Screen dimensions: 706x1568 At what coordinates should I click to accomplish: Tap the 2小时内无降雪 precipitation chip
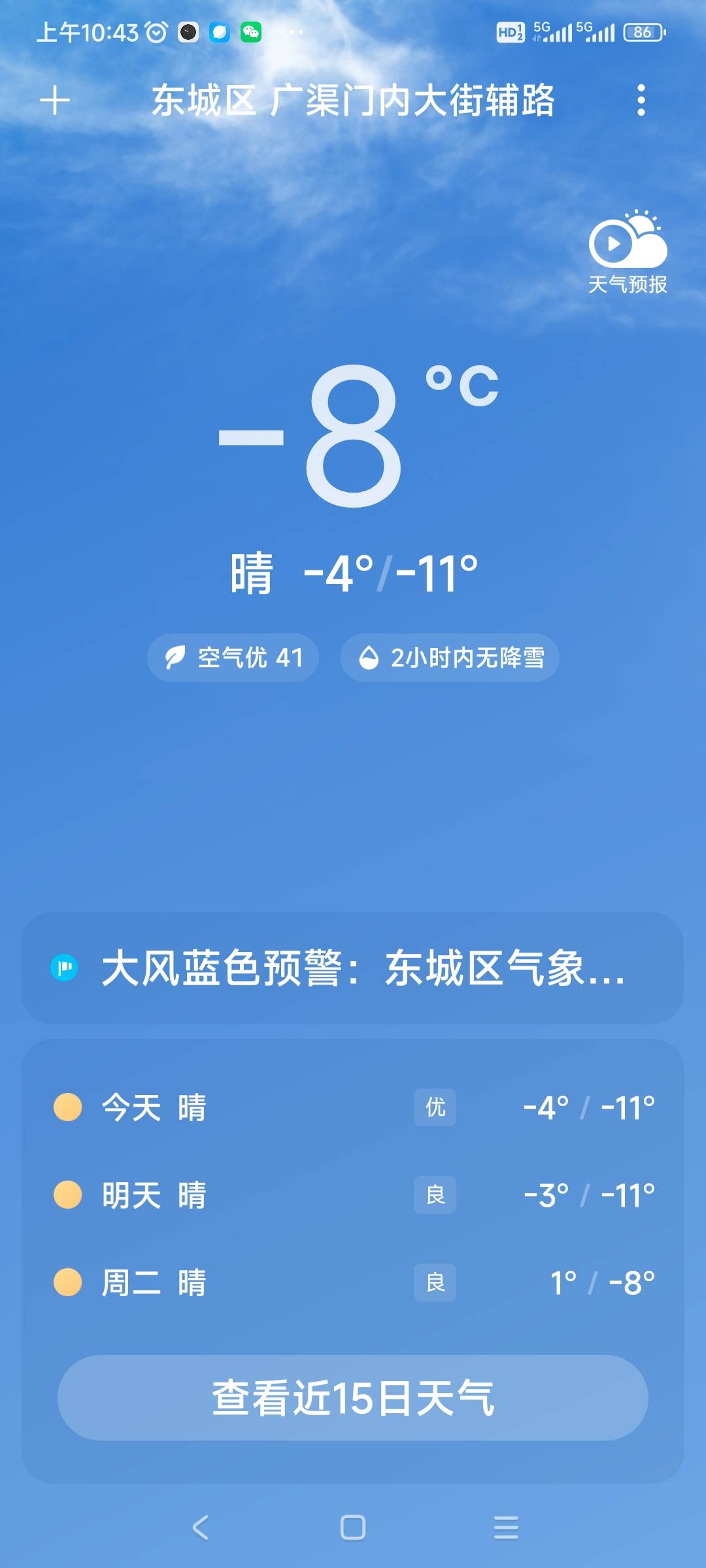[x=450, y=658]
